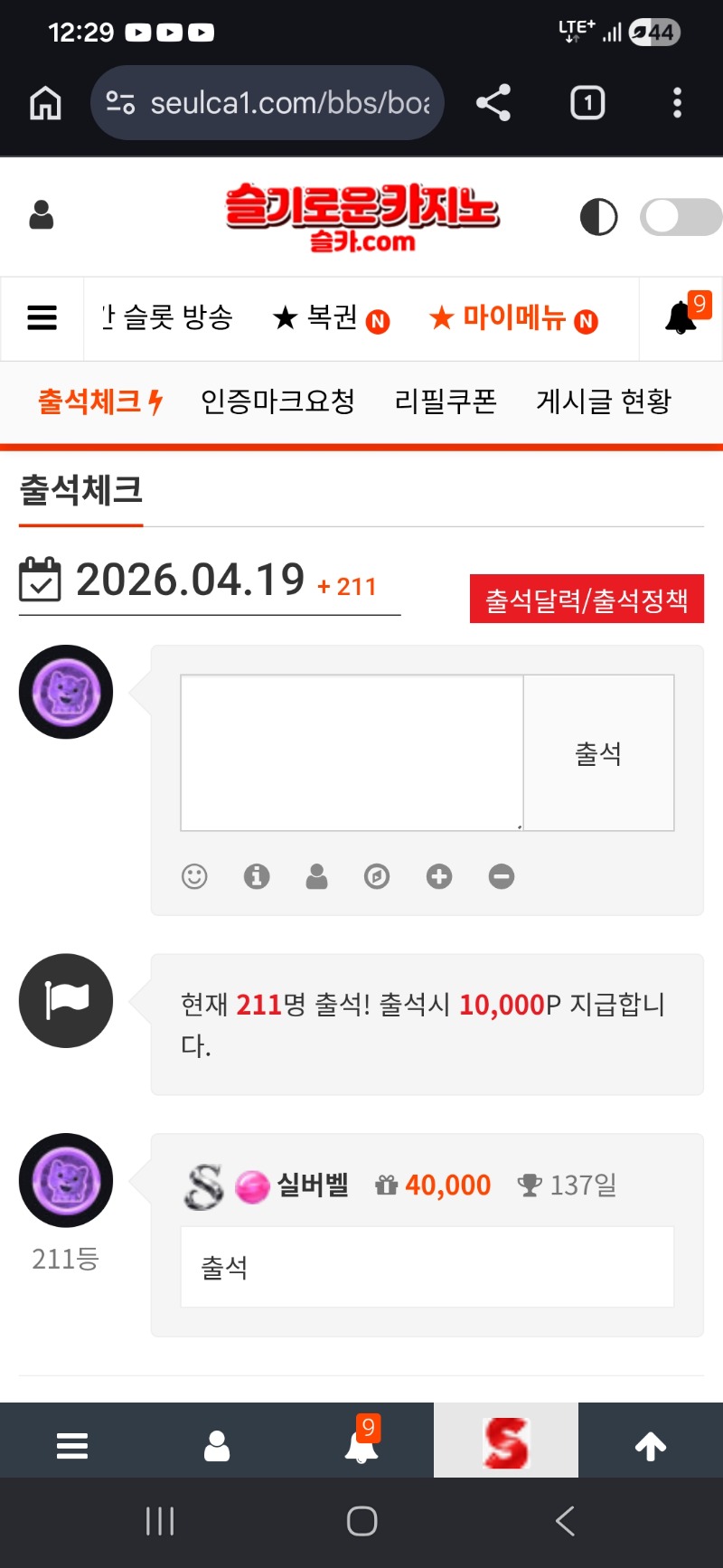Image resolution: width=723 pixels, height=1568 pixels.
Task: Switch to the 게시글 현황 tab
Action: point(604,401)
